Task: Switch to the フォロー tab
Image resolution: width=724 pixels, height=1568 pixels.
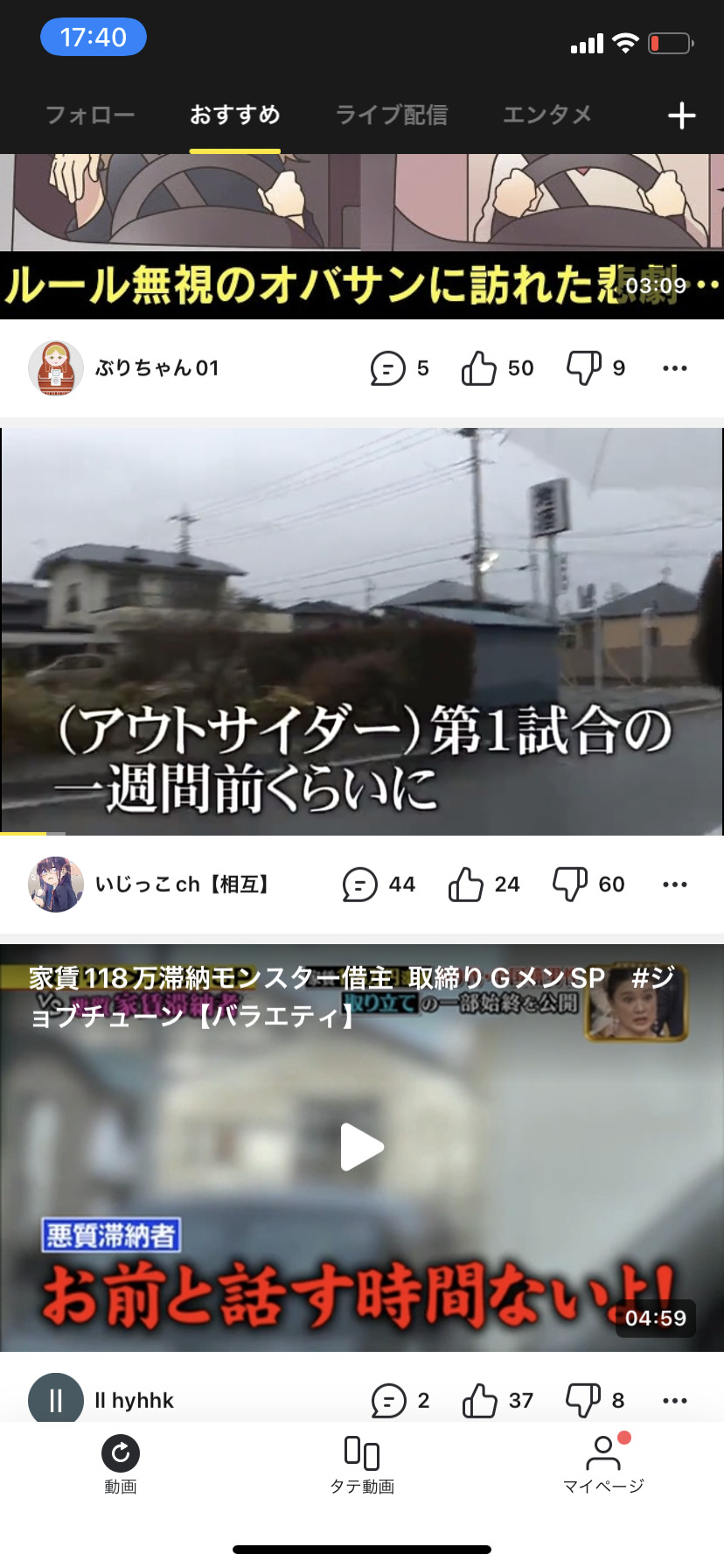Action: coord(90,115)
